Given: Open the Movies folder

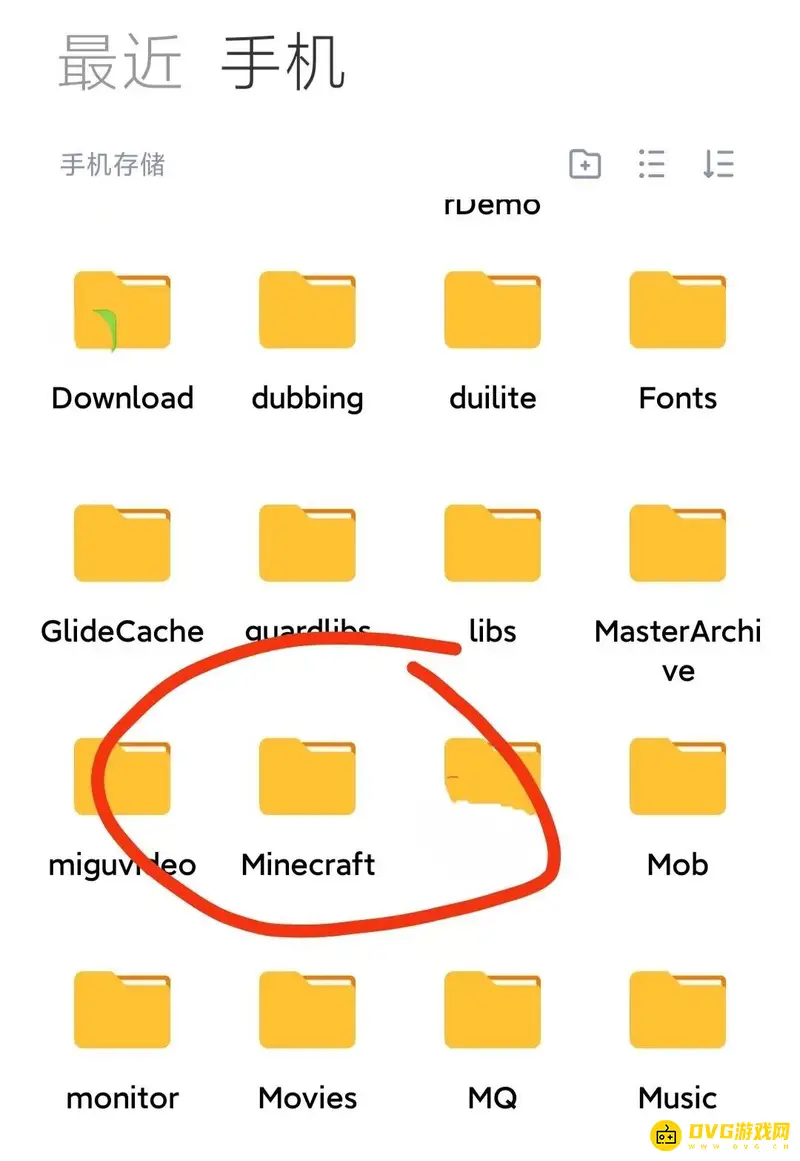Looking at the screenshot, I should click(x=307, y=1010).
